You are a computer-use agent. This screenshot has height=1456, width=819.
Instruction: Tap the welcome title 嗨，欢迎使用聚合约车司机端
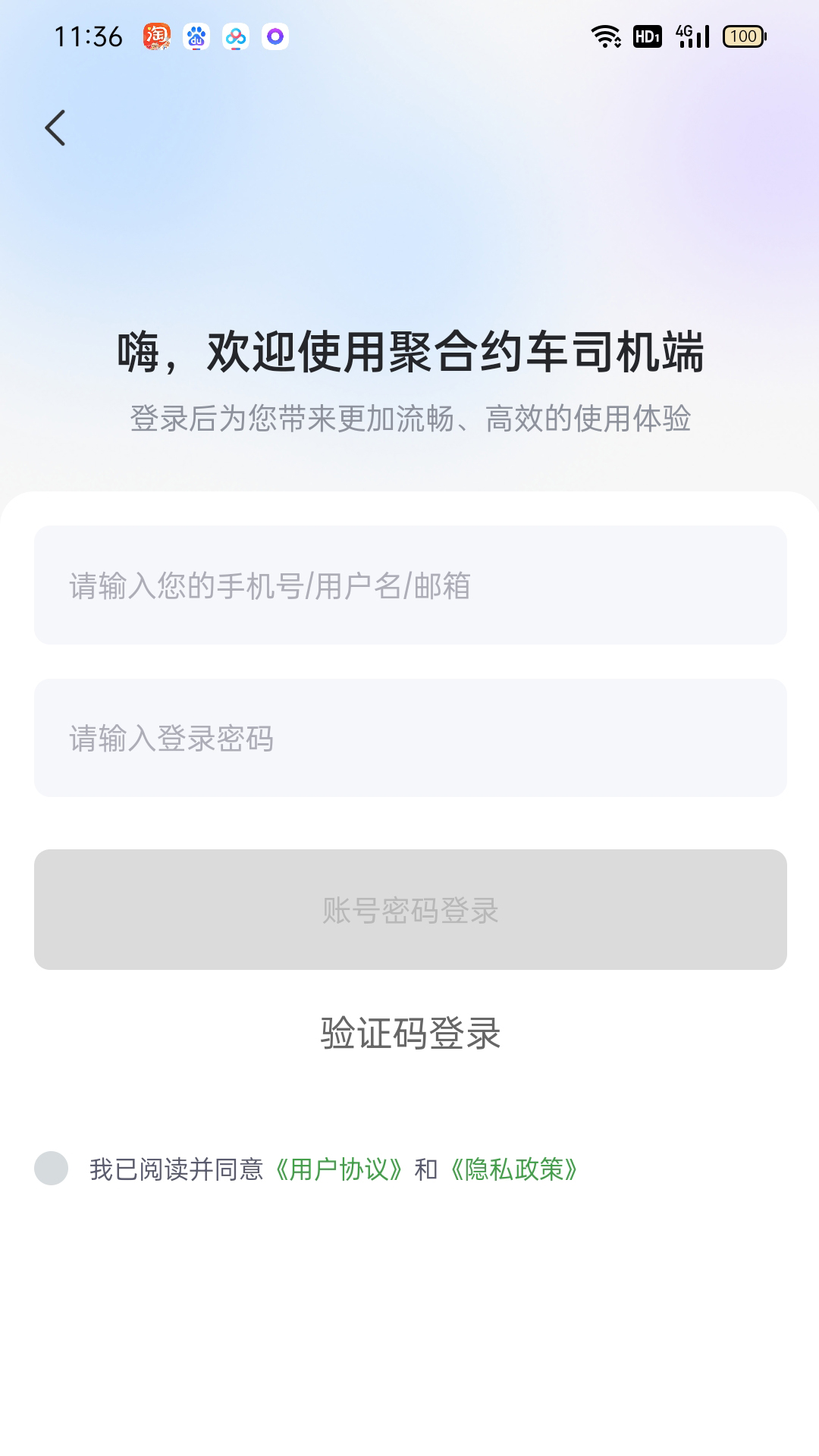point(409,353)
